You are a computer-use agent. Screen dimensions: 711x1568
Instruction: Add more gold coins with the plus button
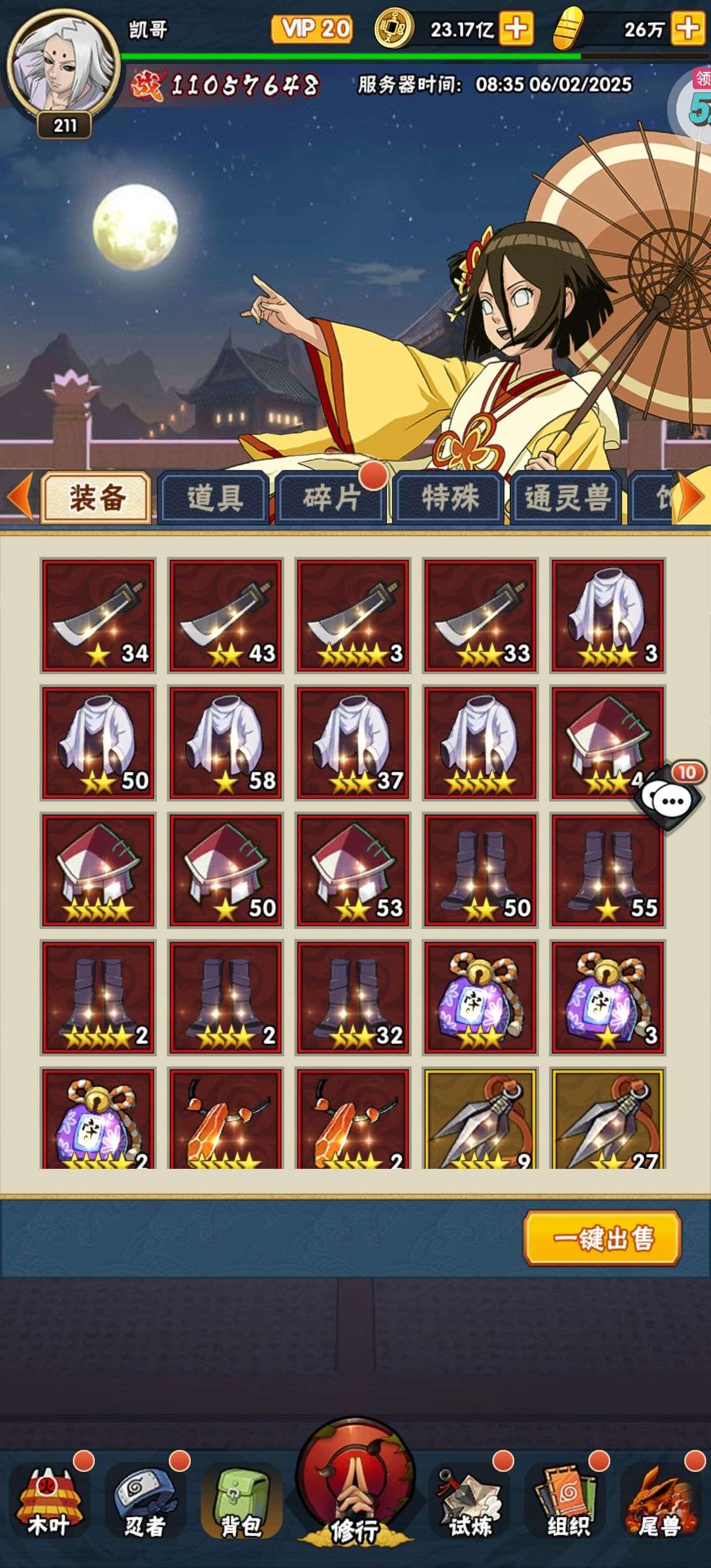pyautogui.click(x=516, y=29)
